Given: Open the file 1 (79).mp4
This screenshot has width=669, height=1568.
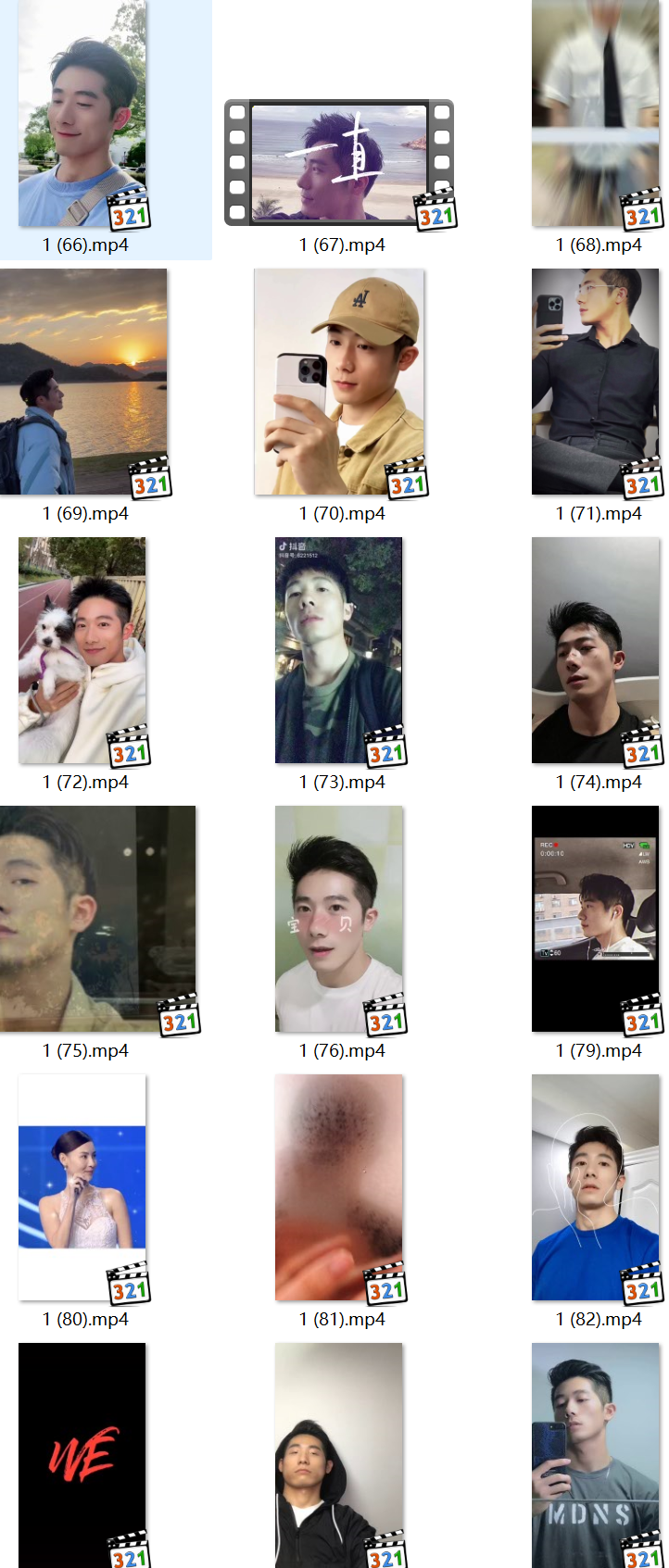Looking at the screenshot, I should (x=596, y=919).
